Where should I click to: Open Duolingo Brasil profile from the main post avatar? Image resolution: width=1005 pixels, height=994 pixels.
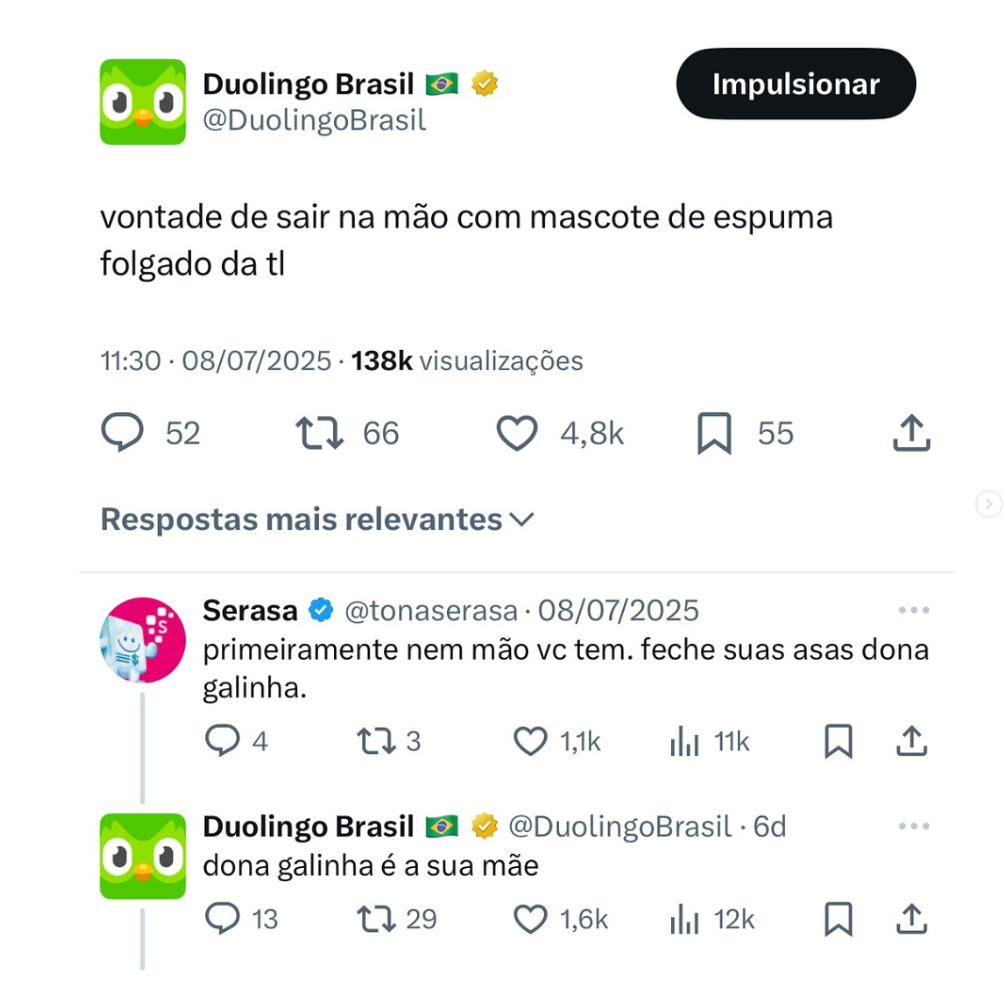pyautogui.click(x=142, y=102)
